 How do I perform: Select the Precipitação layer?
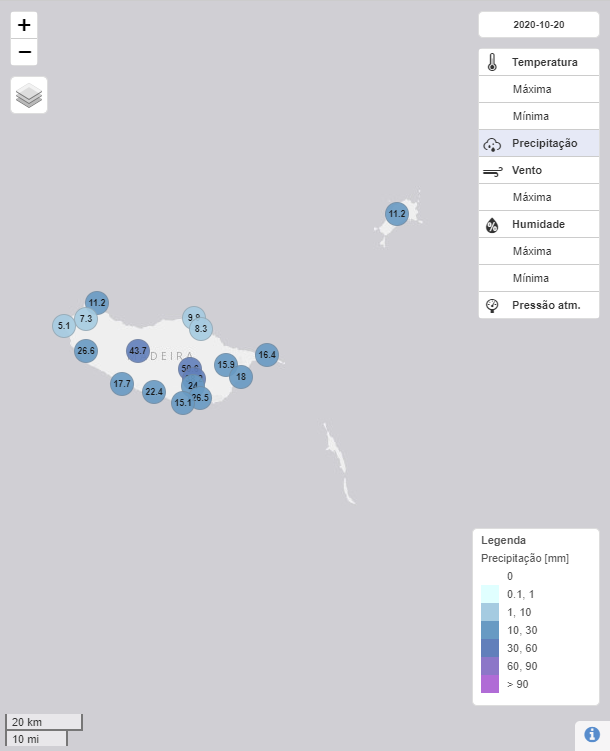(x=544, y=143)
